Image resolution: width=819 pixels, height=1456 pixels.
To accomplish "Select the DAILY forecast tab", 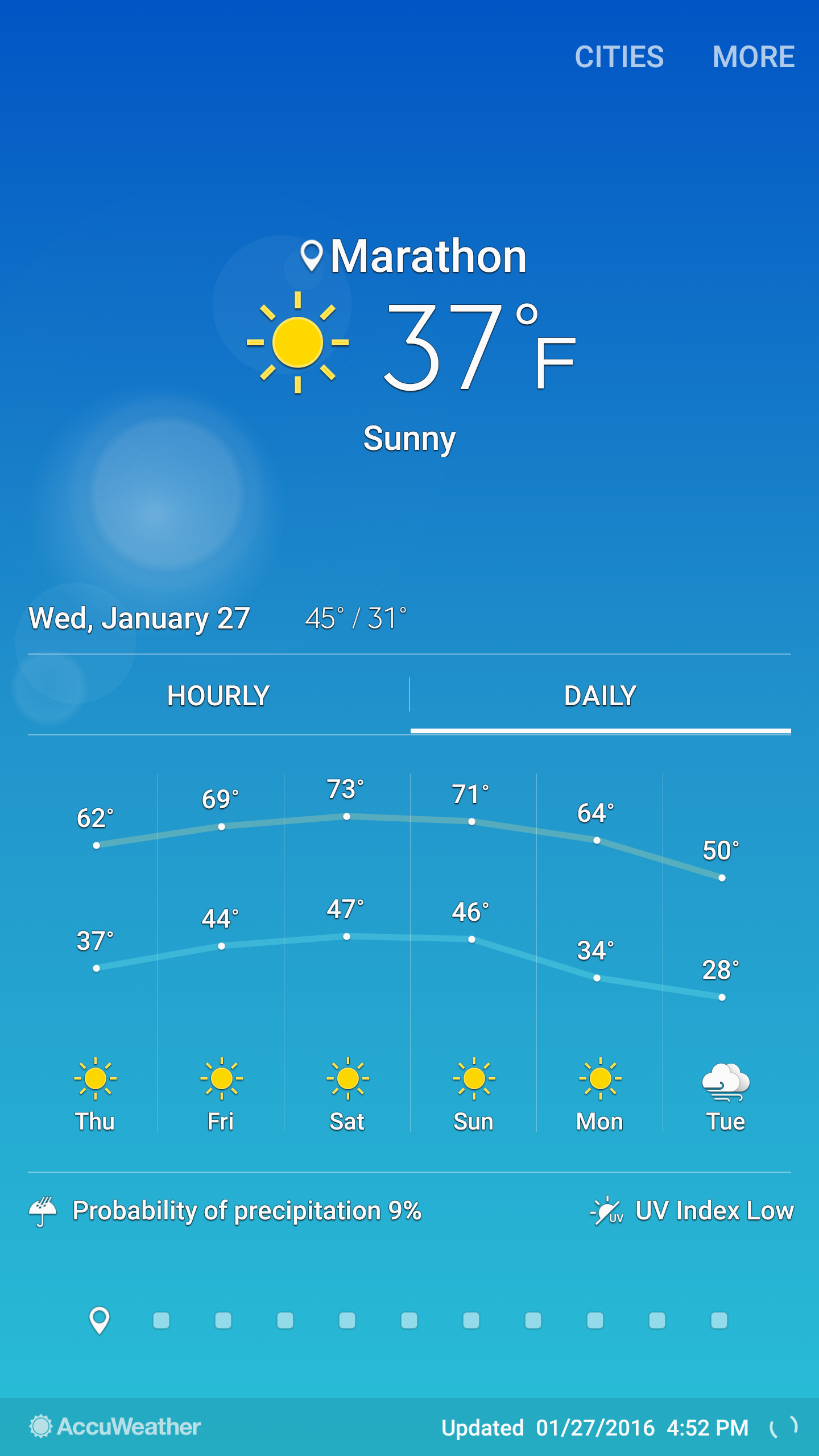I will point(600,696).
